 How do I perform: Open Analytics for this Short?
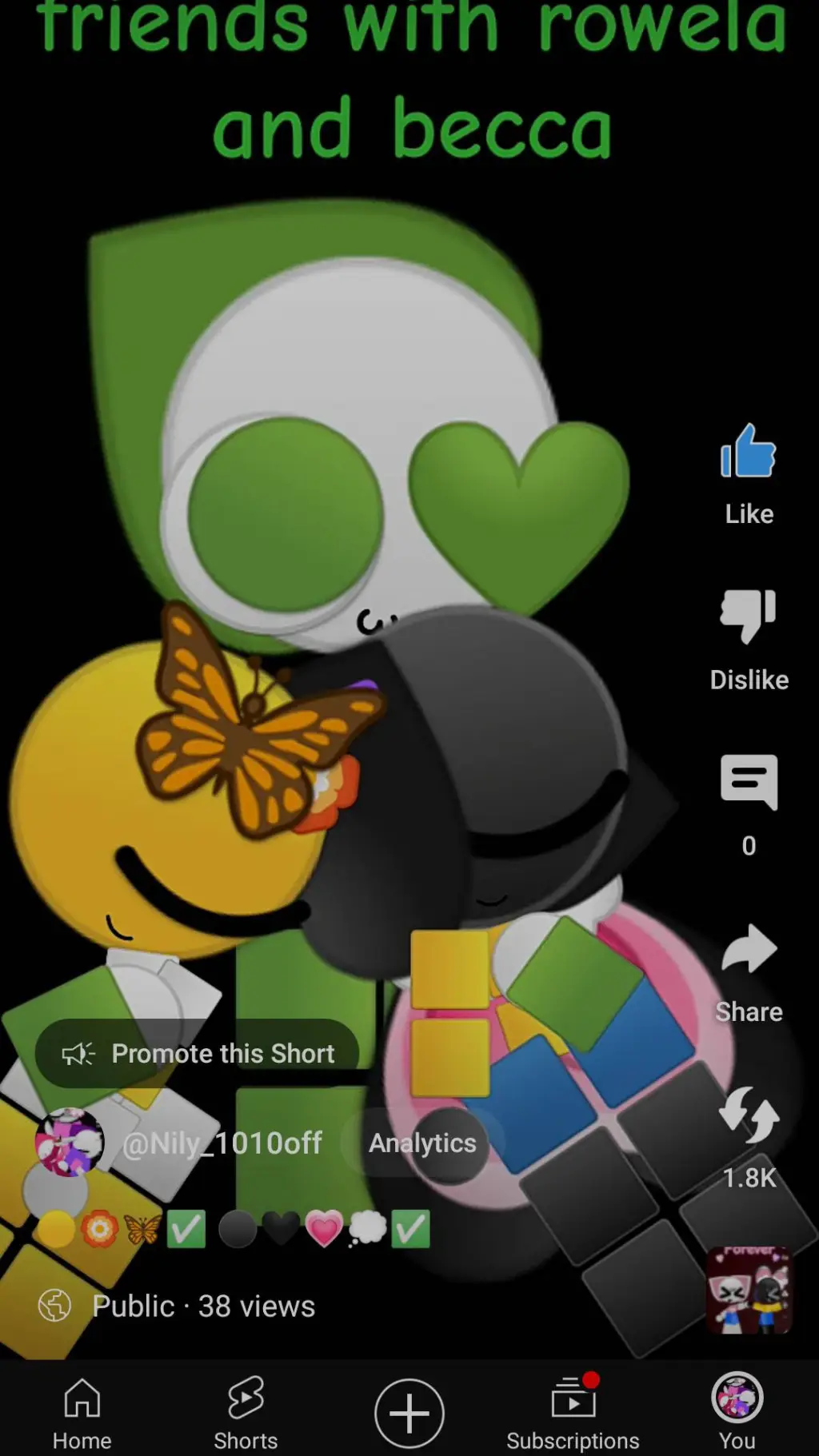click(422, 1143)
